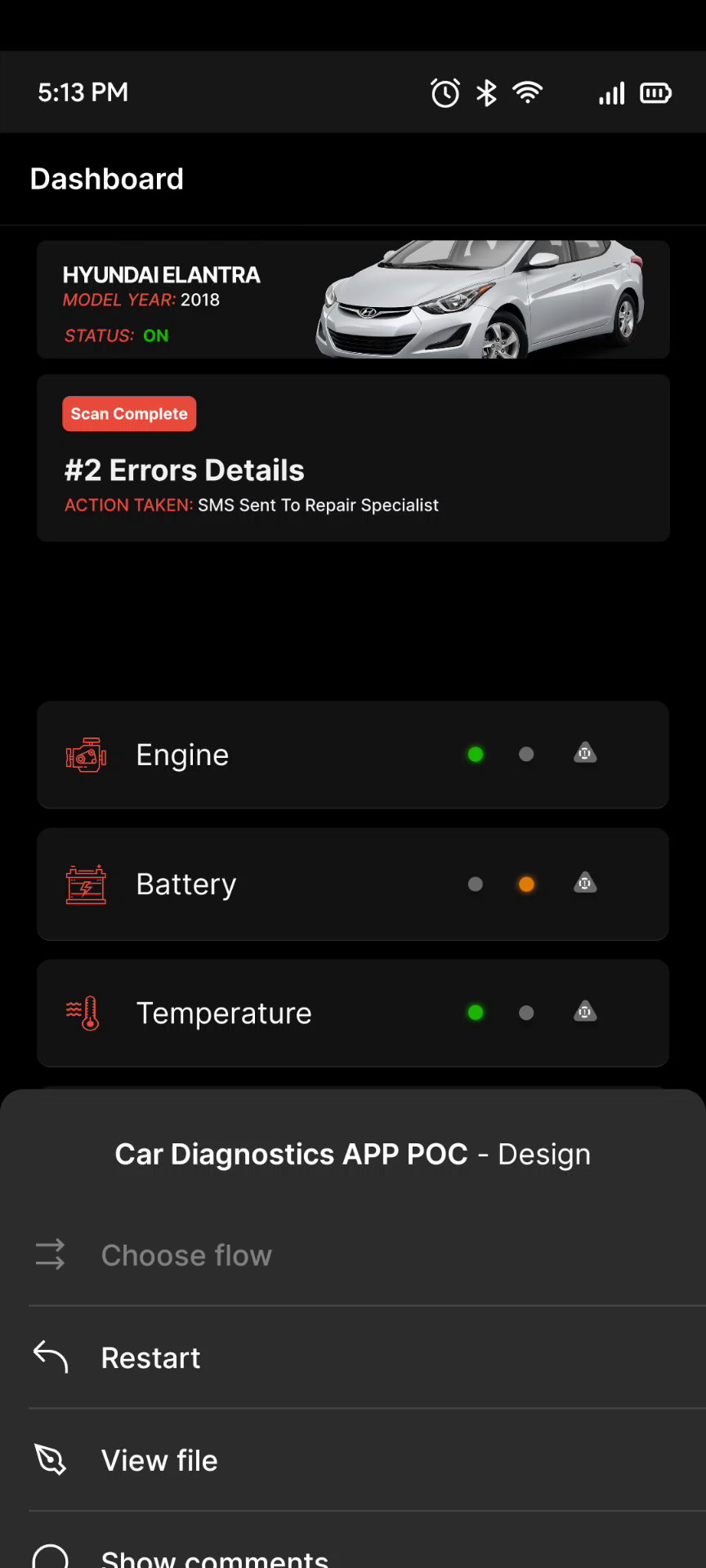Open the Temperature warning alert triangle

pos(585,1013)
